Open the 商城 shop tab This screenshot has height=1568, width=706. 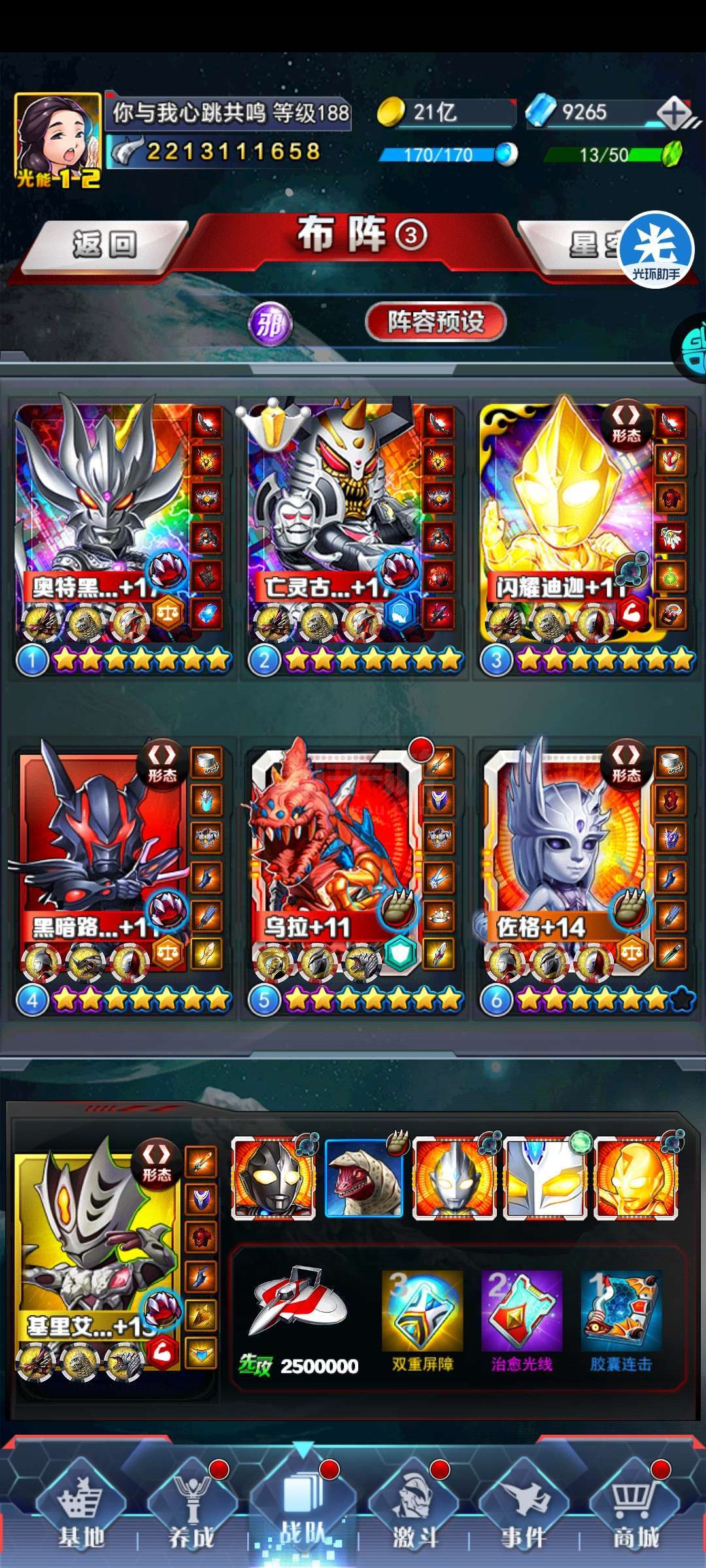634,1511
